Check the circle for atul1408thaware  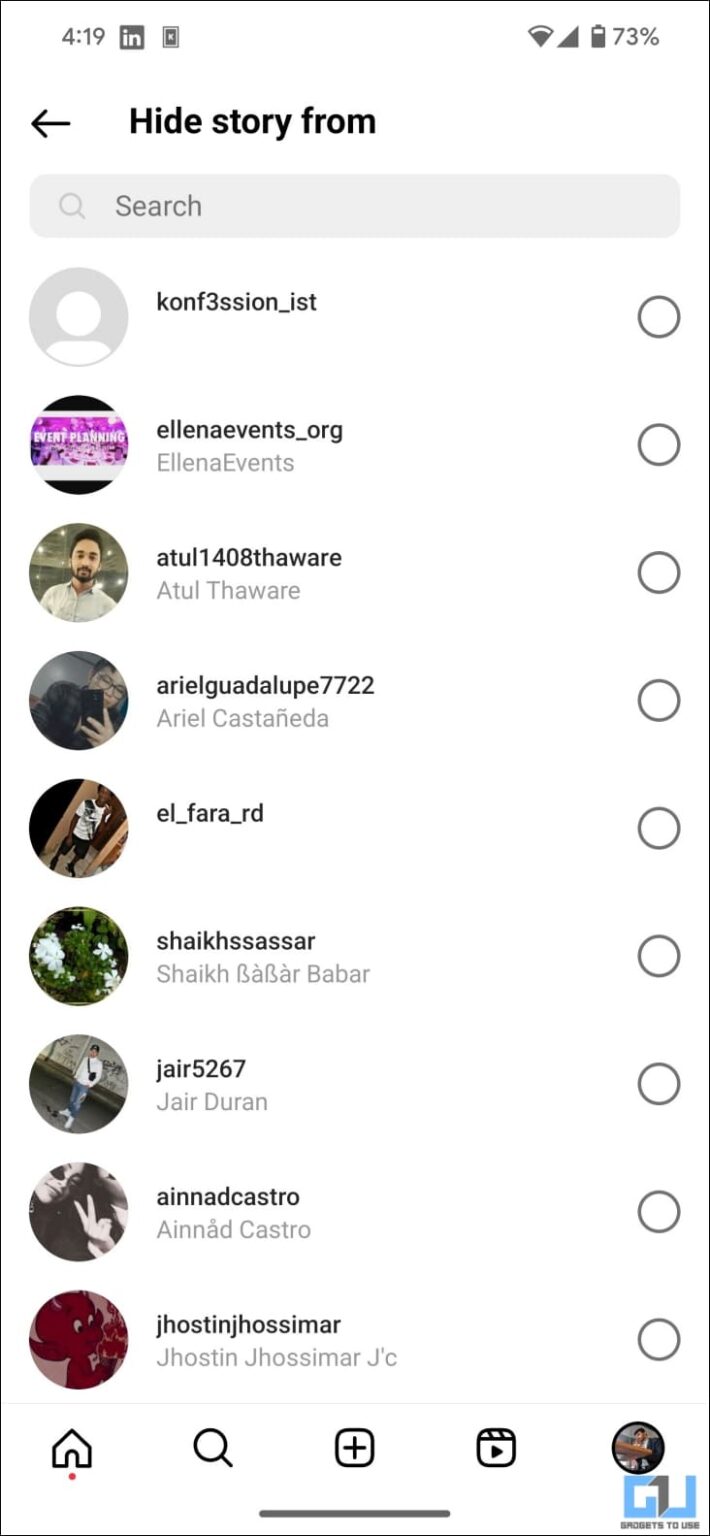coord(658,573)
